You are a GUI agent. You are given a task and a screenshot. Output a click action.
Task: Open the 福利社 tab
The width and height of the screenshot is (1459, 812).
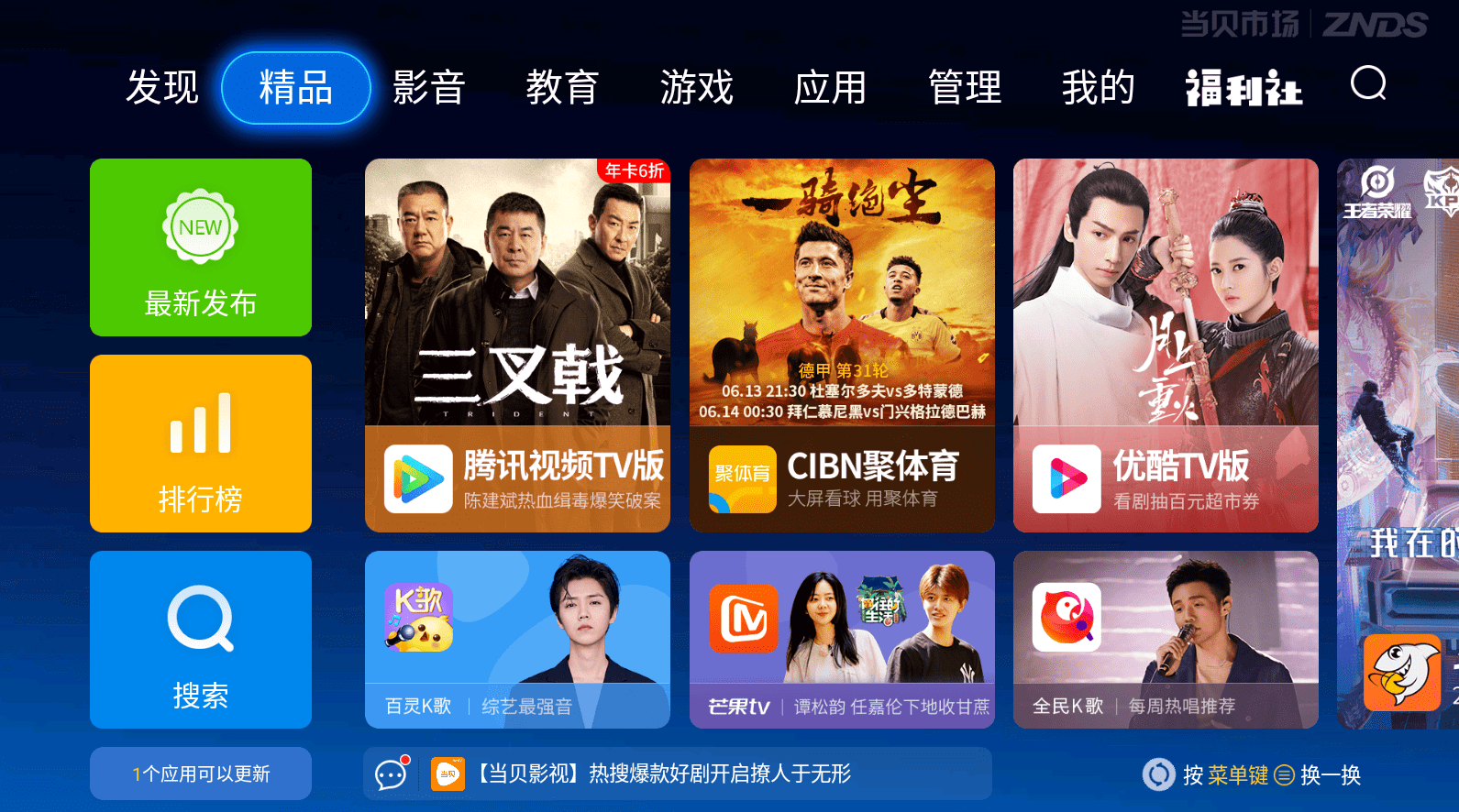[x=1243, y=89]
